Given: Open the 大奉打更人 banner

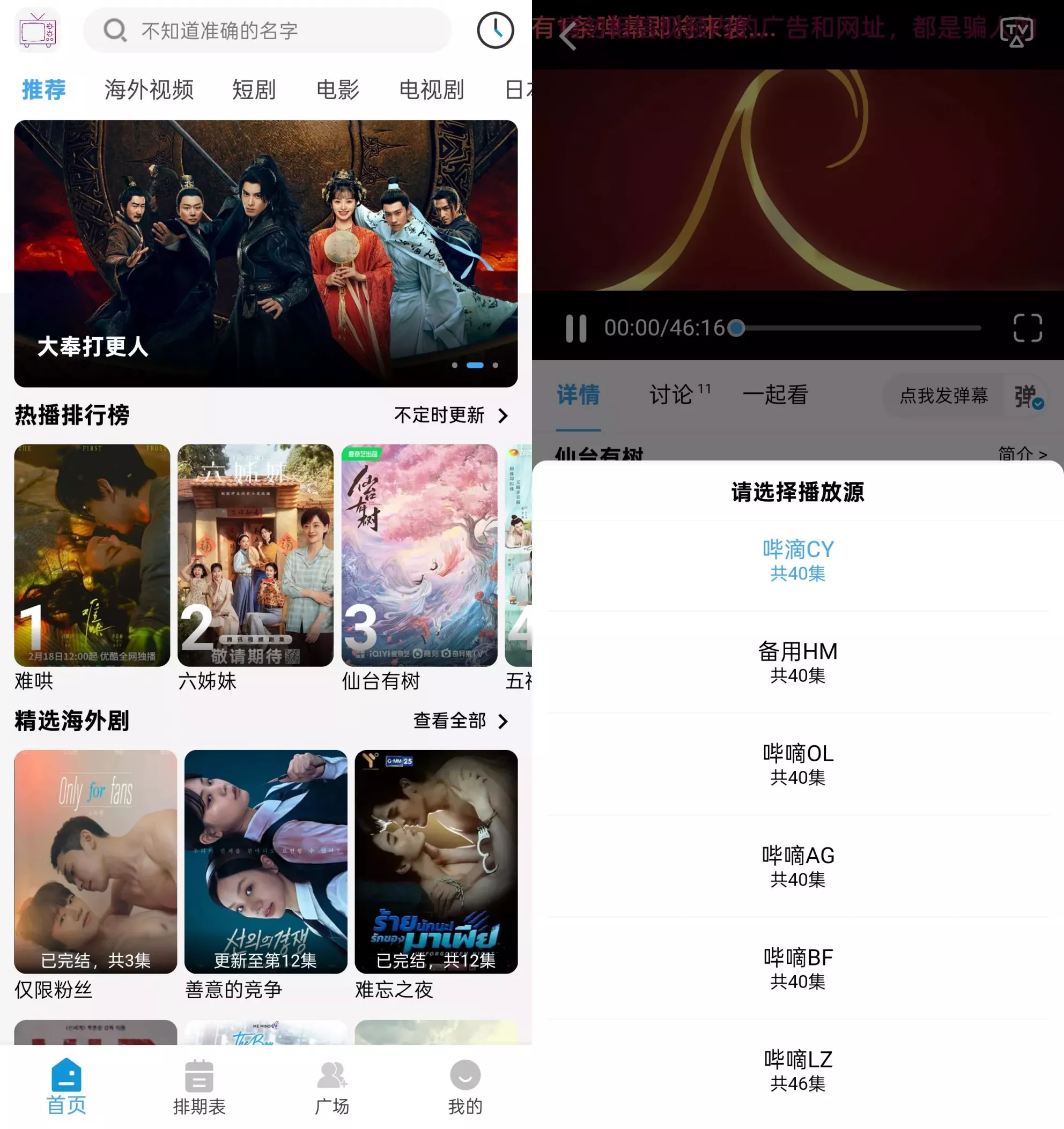Looking at the screenshot, I should click(x=265, y=253).
